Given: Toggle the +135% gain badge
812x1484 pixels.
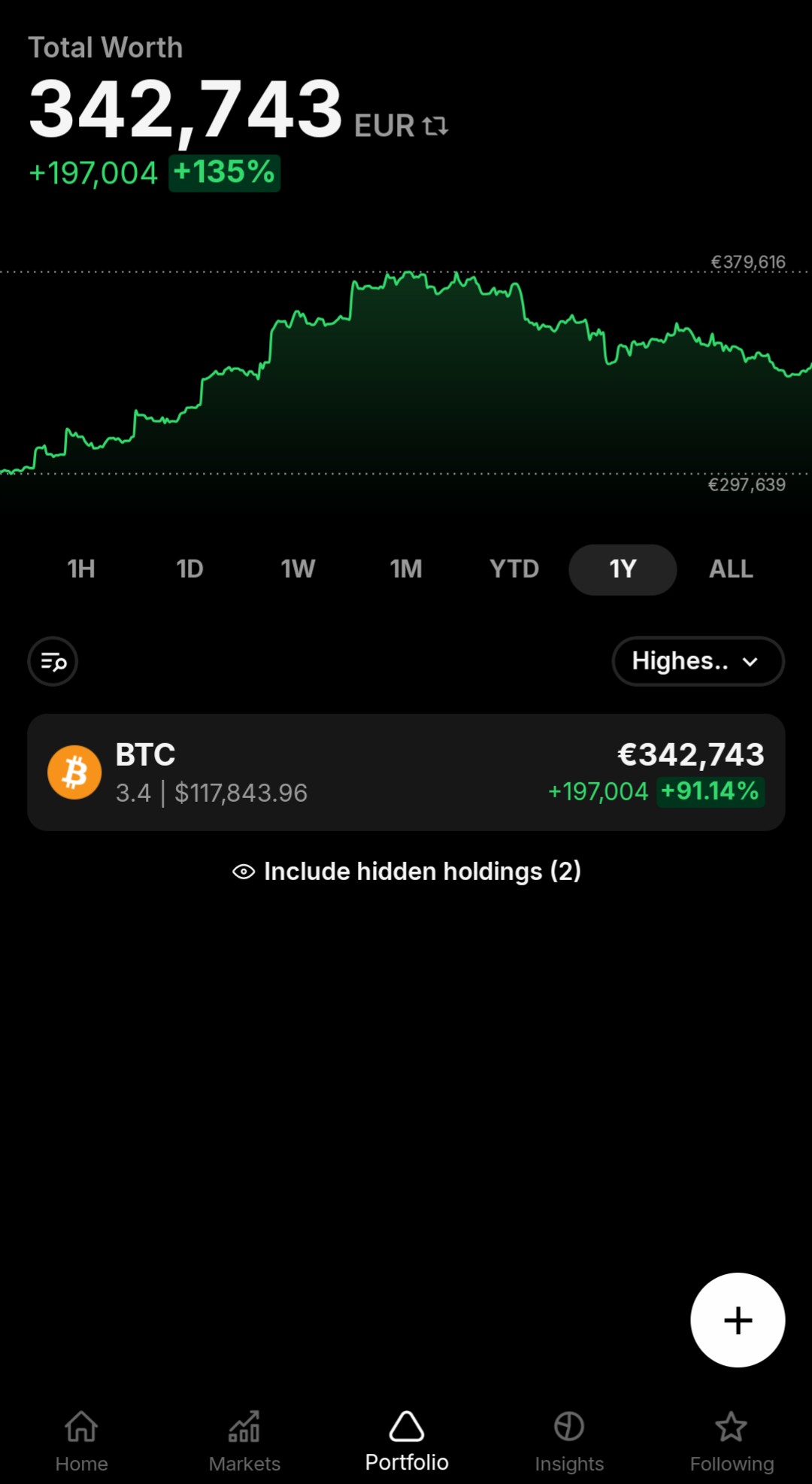Looking at the screenshot, I should [x=224, y=173].
